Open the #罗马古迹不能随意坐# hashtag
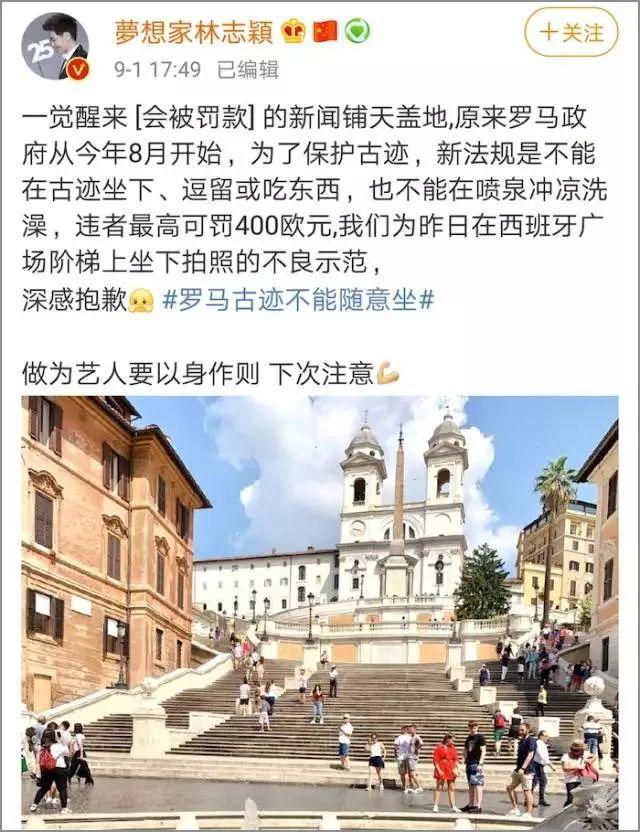This screenshot has height=832, width=640. pos(298,299)
